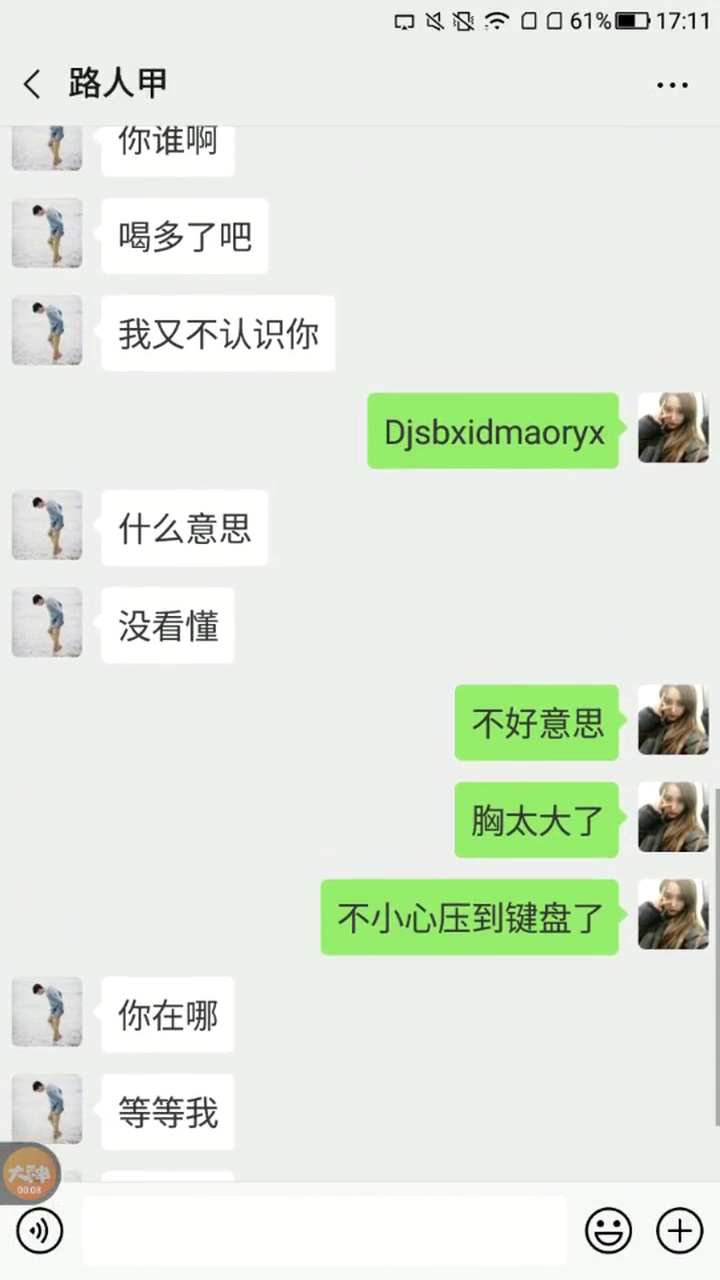The image size is (720, 1280).
Task: Open the contact's avatar beside 什么意思
Action: click(x=47, y=525)
